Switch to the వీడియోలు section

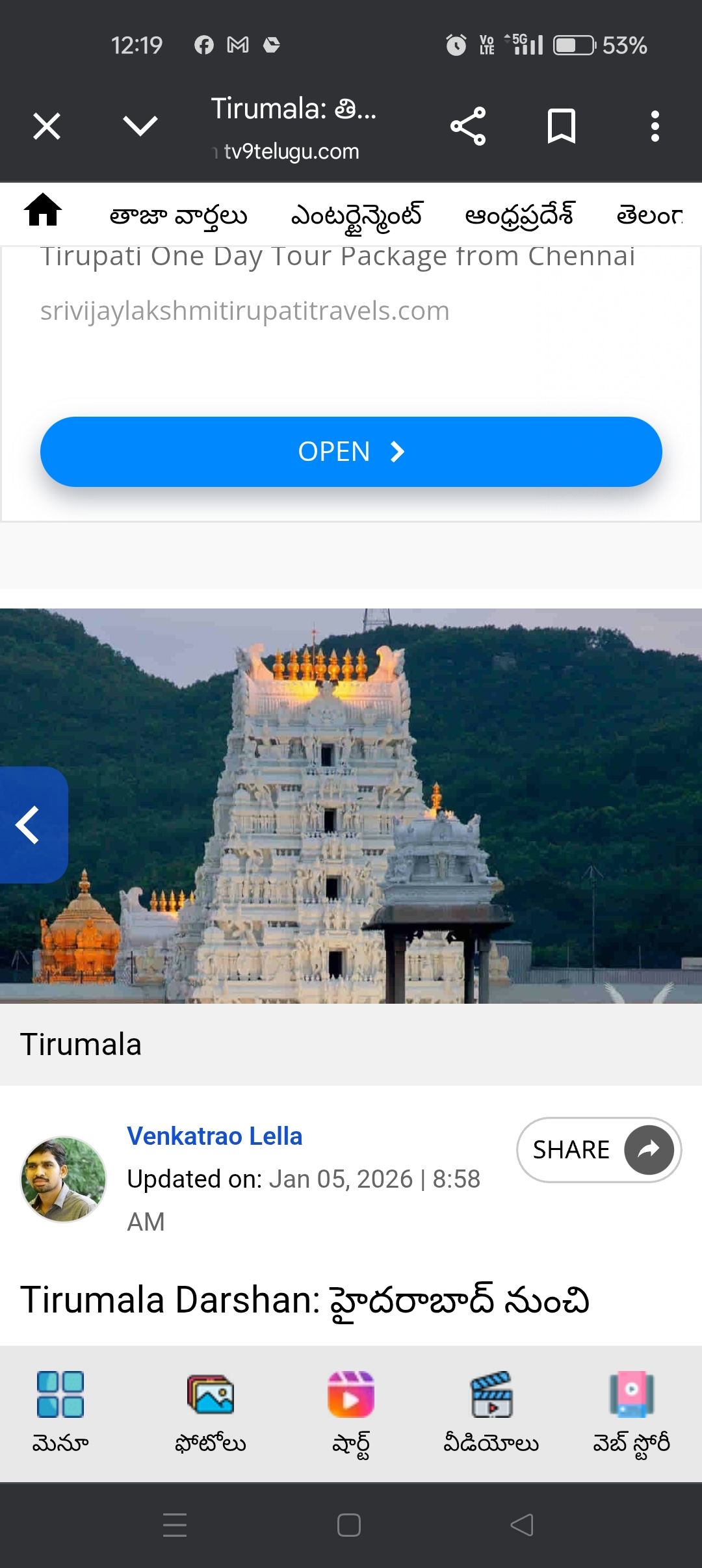491,1411
